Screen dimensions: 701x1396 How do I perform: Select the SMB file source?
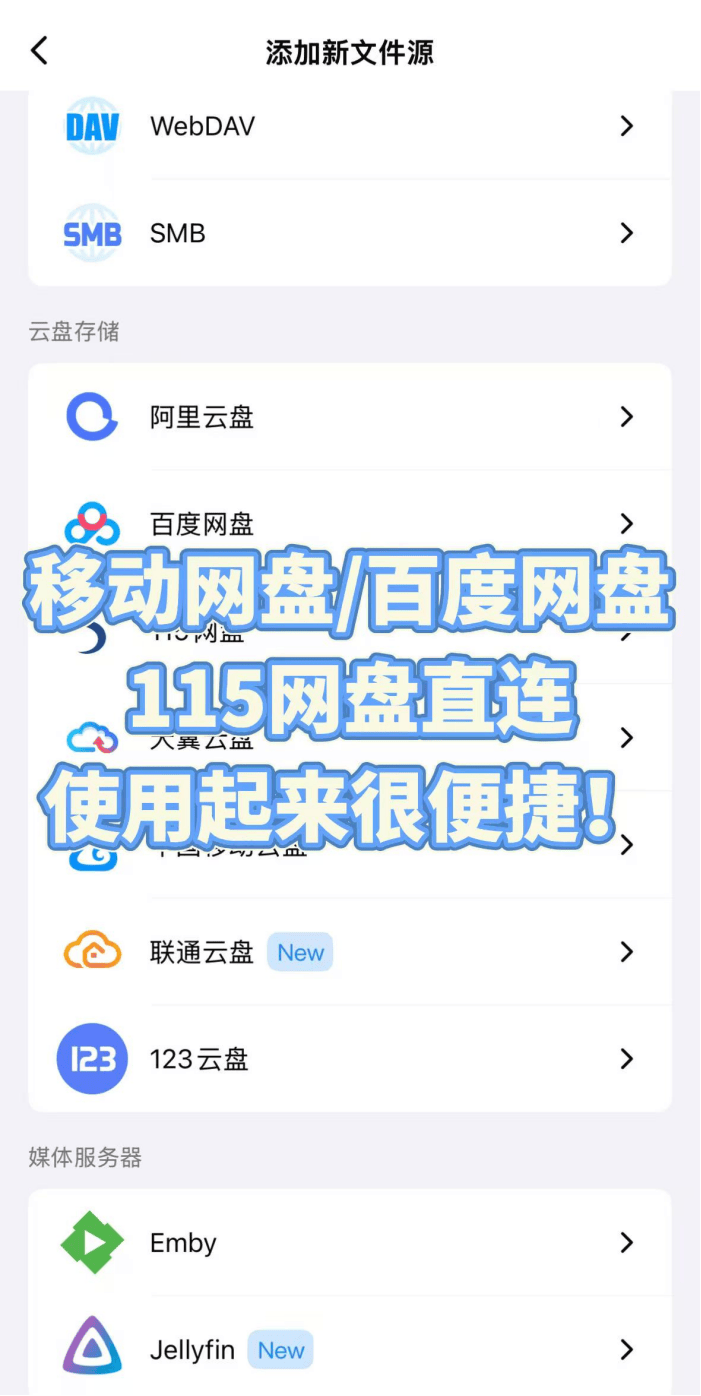coord(349,234)
